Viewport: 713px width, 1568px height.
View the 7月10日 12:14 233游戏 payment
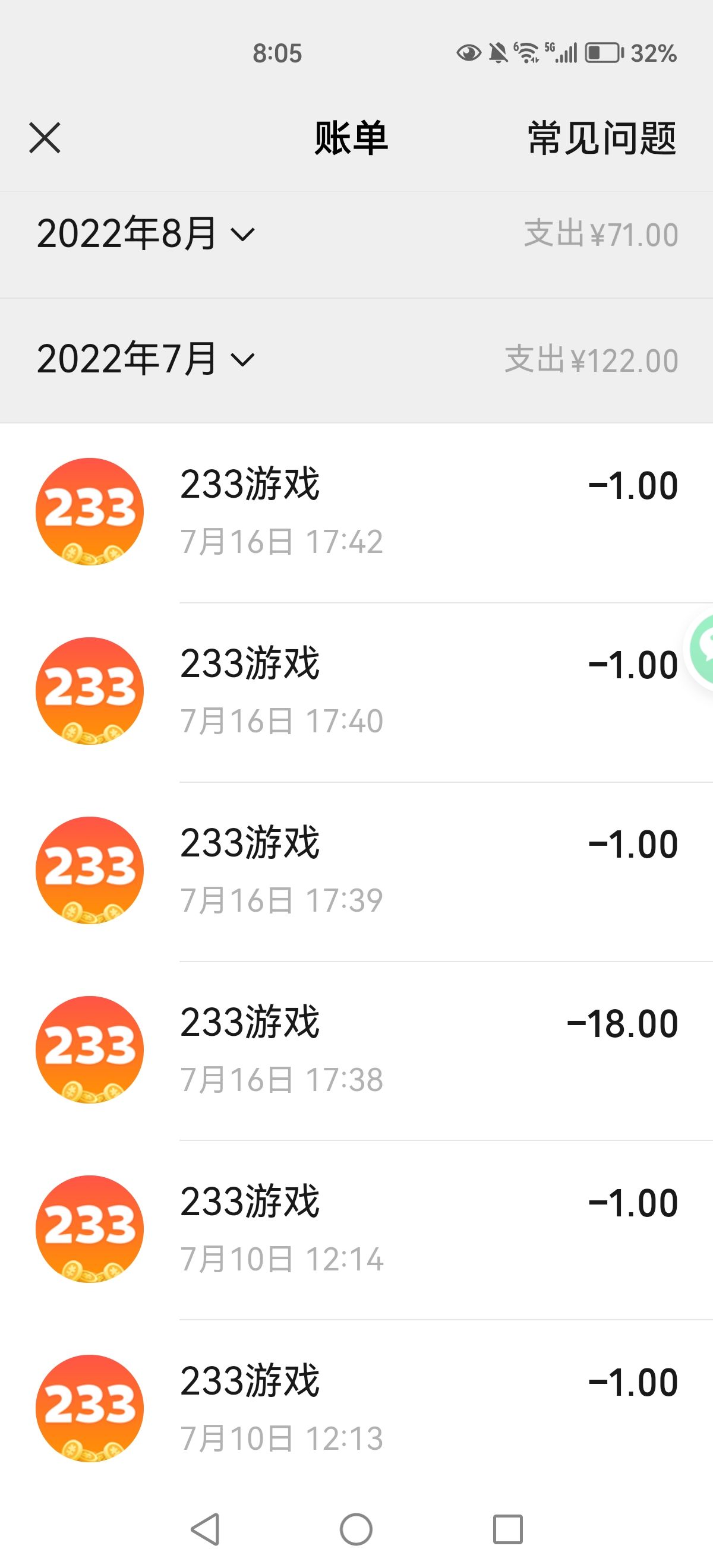tap(356, 1229)
